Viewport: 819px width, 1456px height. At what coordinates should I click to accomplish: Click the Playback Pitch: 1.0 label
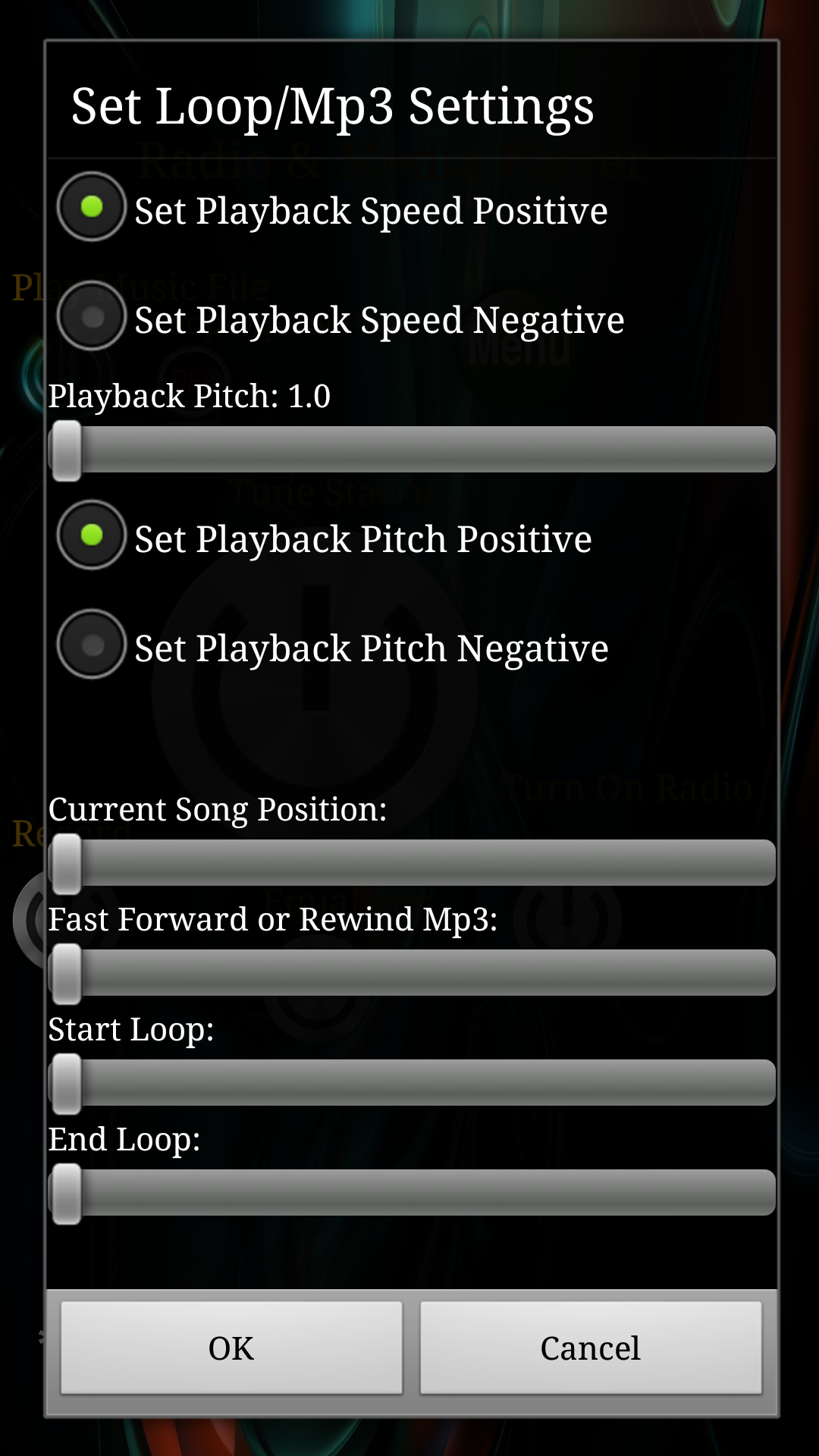(x=191, y=395)
